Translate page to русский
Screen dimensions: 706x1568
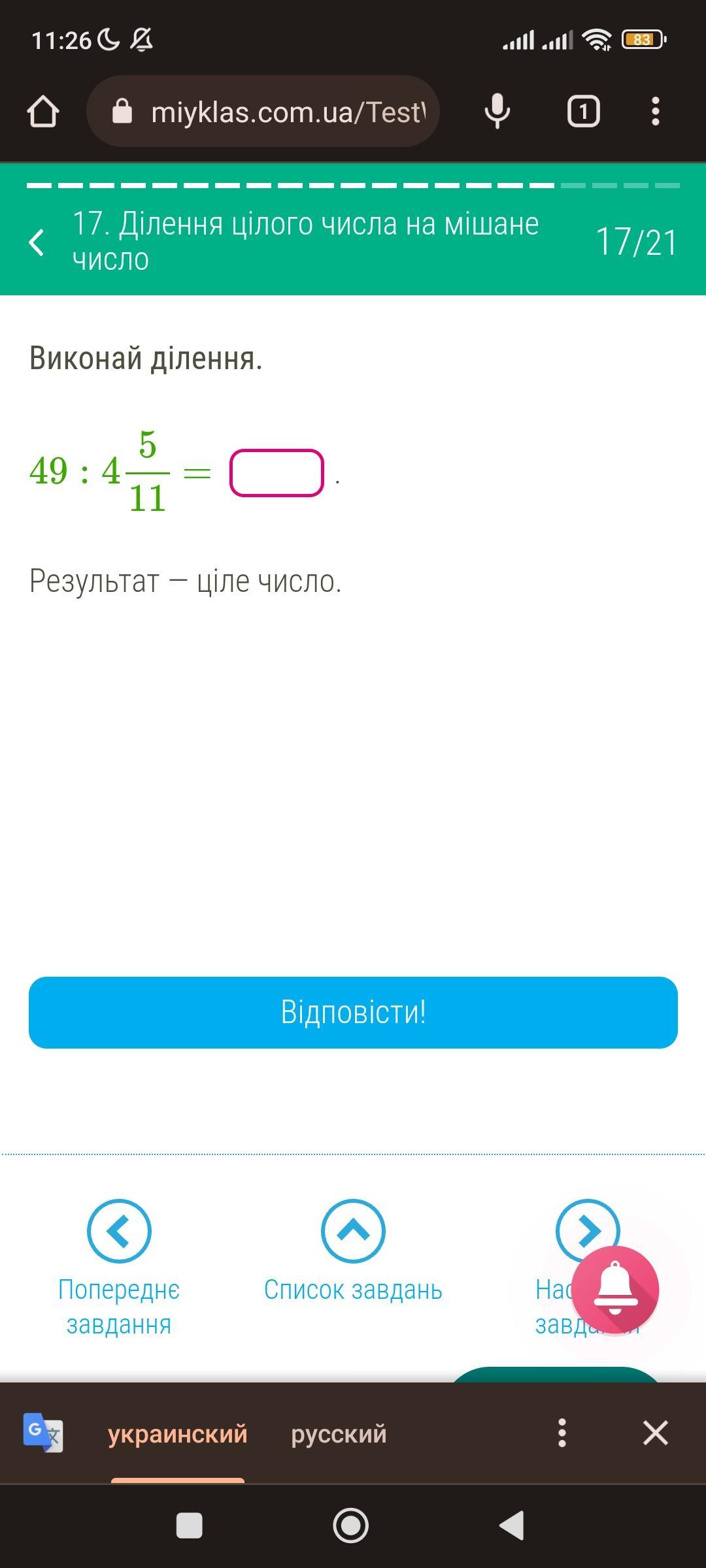pos(339,1433)
